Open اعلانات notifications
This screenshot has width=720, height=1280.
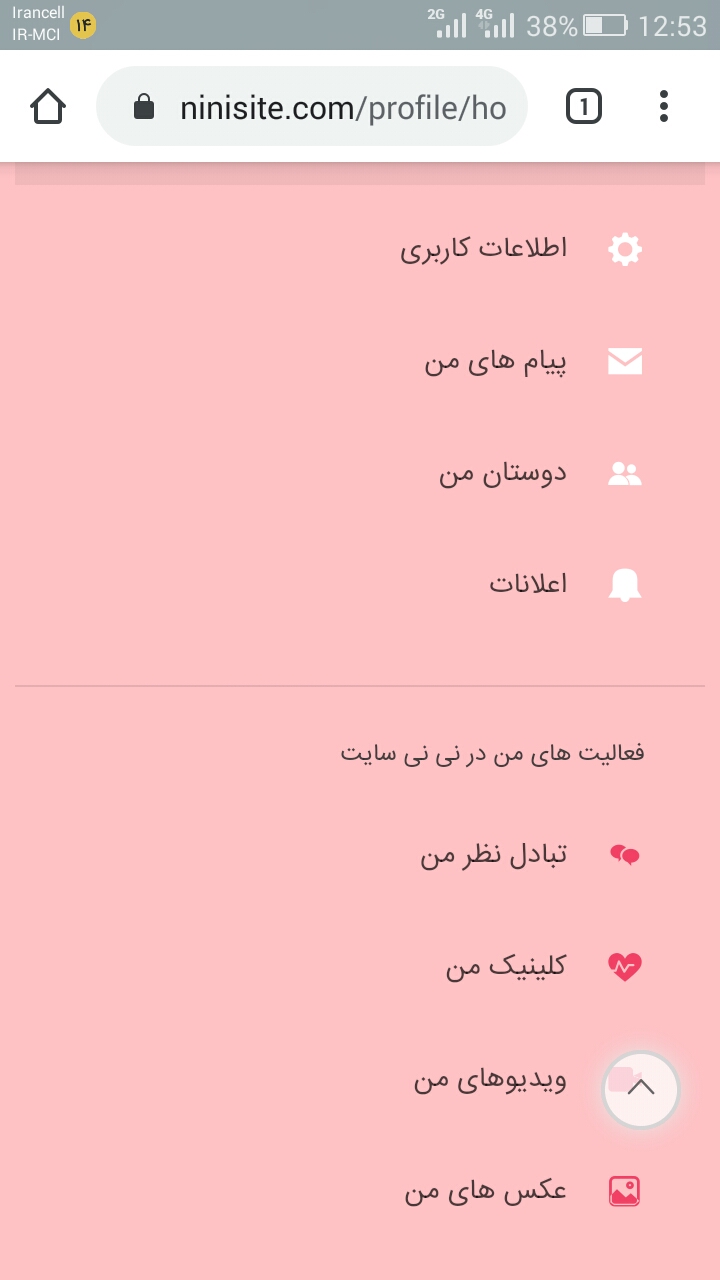(528, 584)
